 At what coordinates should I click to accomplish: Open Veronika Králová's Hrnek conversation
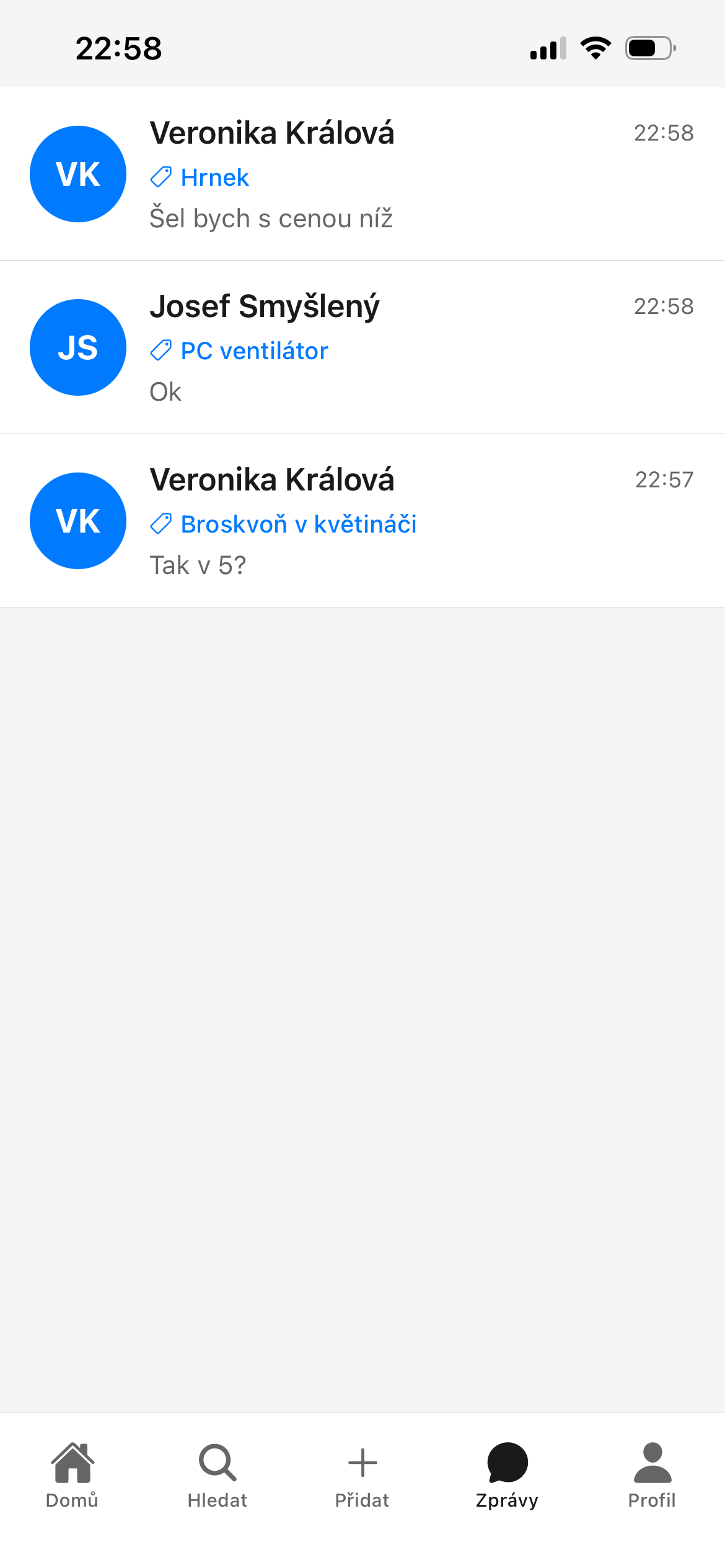362,173
